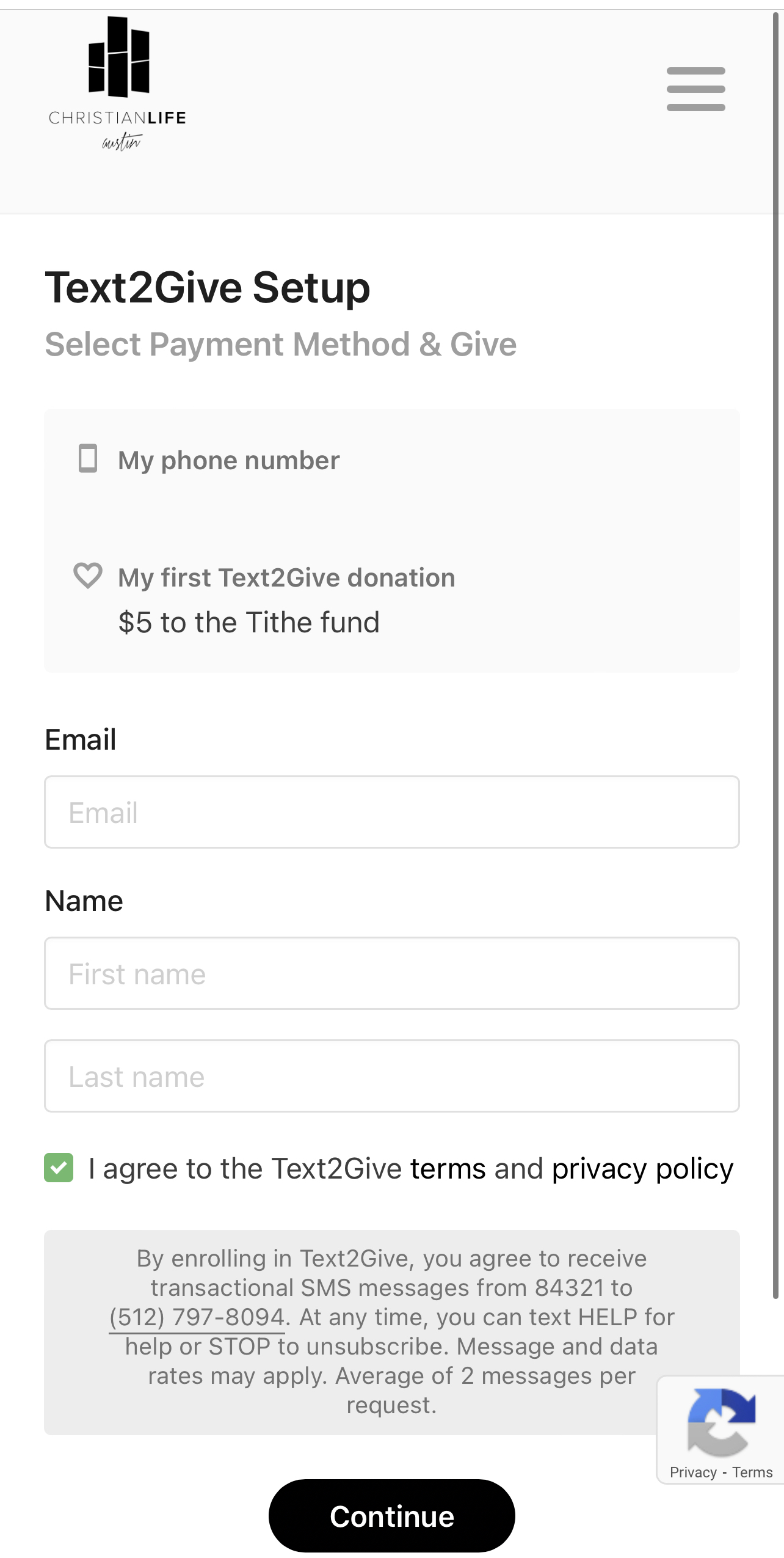Uncheck the Text2Give agreement checkbox

pos(59,1168)
